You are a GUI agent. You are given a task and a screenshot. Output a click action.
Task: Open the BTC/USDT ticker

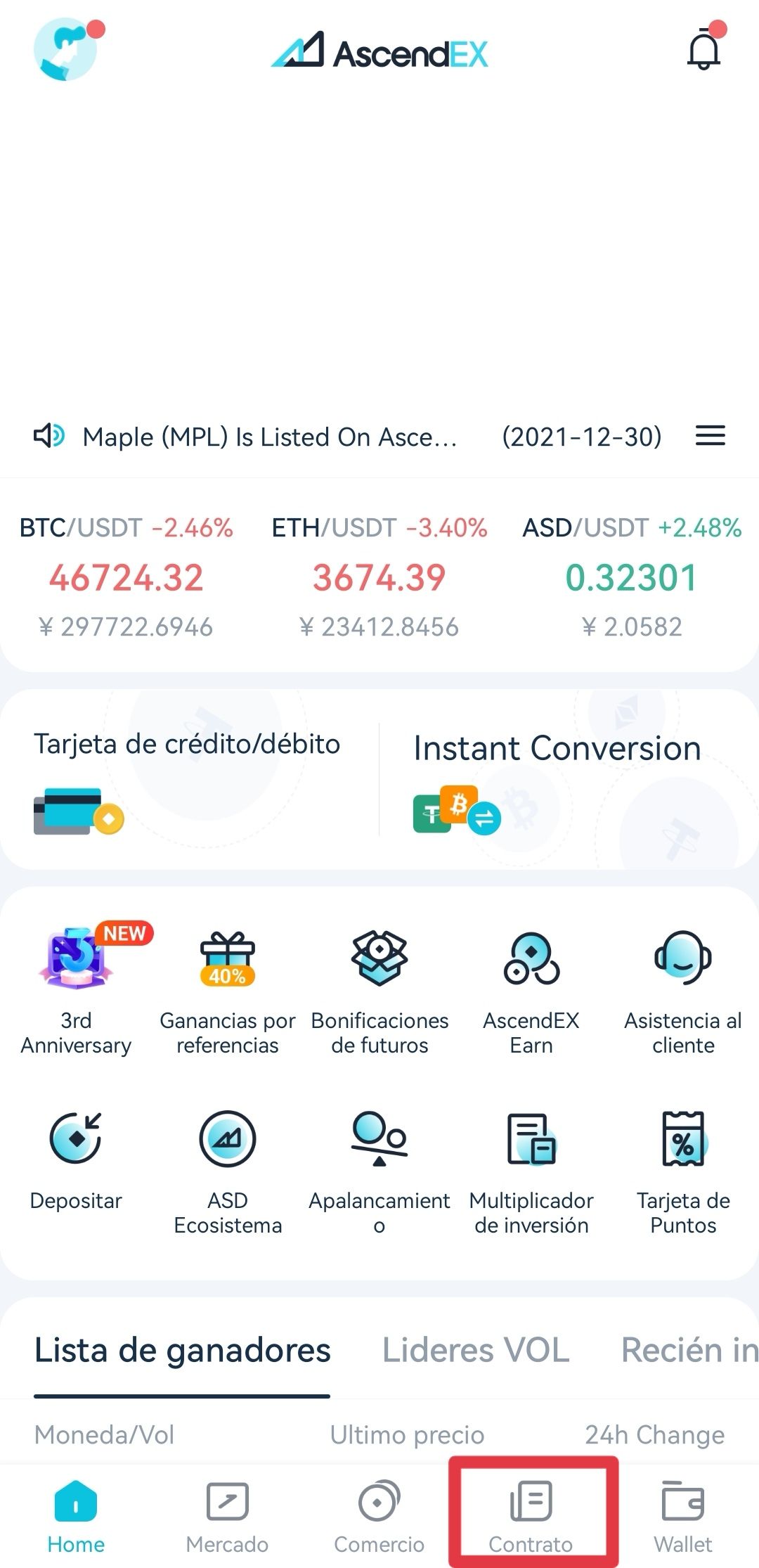126,577
